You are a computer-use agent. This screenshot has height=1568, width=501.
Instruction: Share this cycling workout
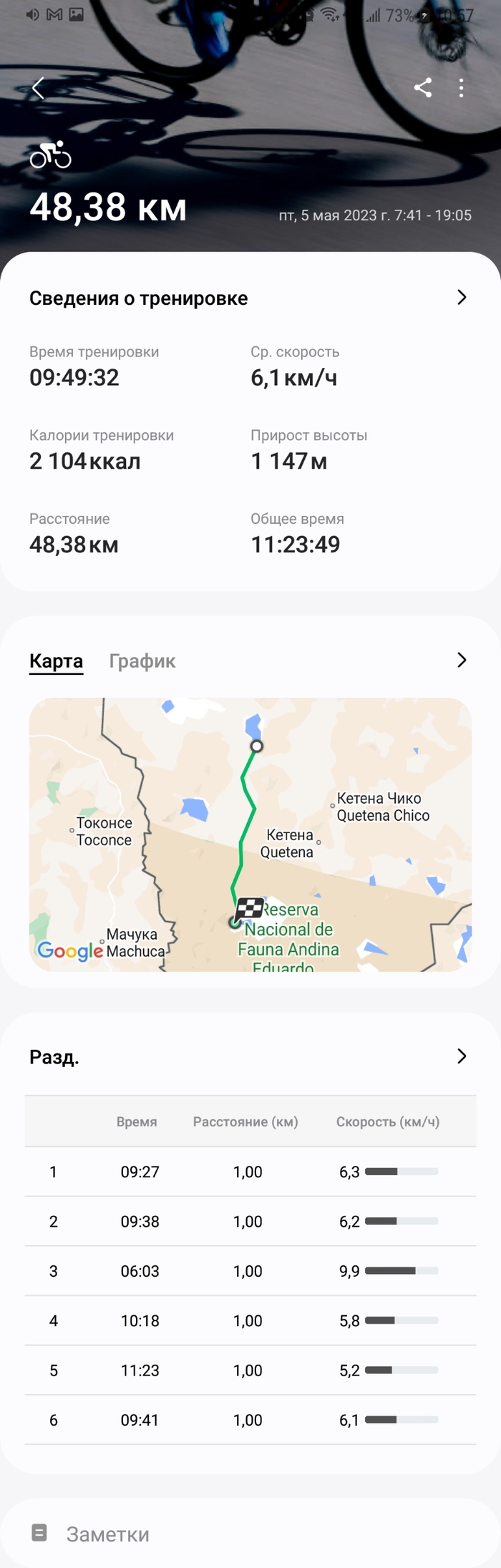click(x=423, y=88)
